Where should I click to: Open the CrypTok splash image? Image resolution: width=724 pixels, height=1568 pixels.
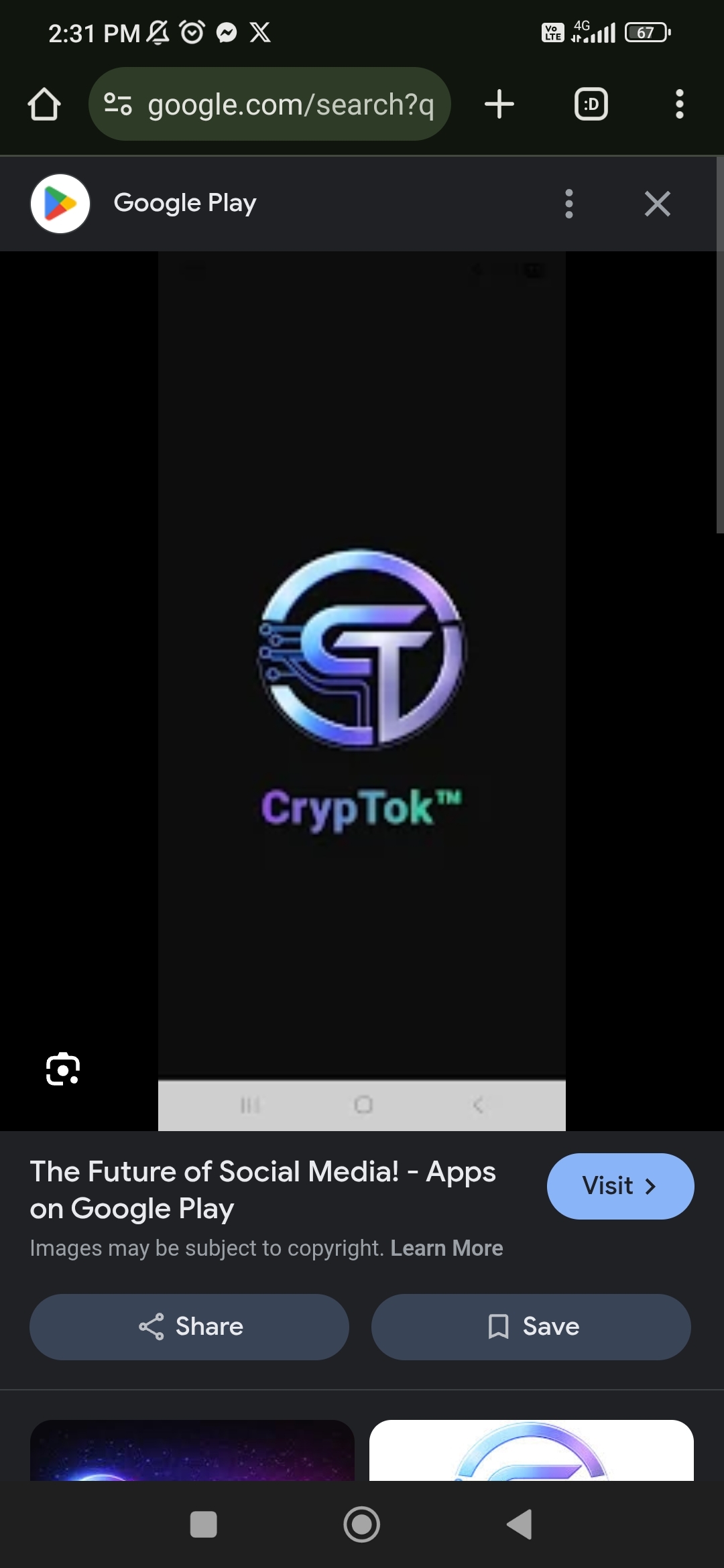pyautogui.click(x=362, y=690)
